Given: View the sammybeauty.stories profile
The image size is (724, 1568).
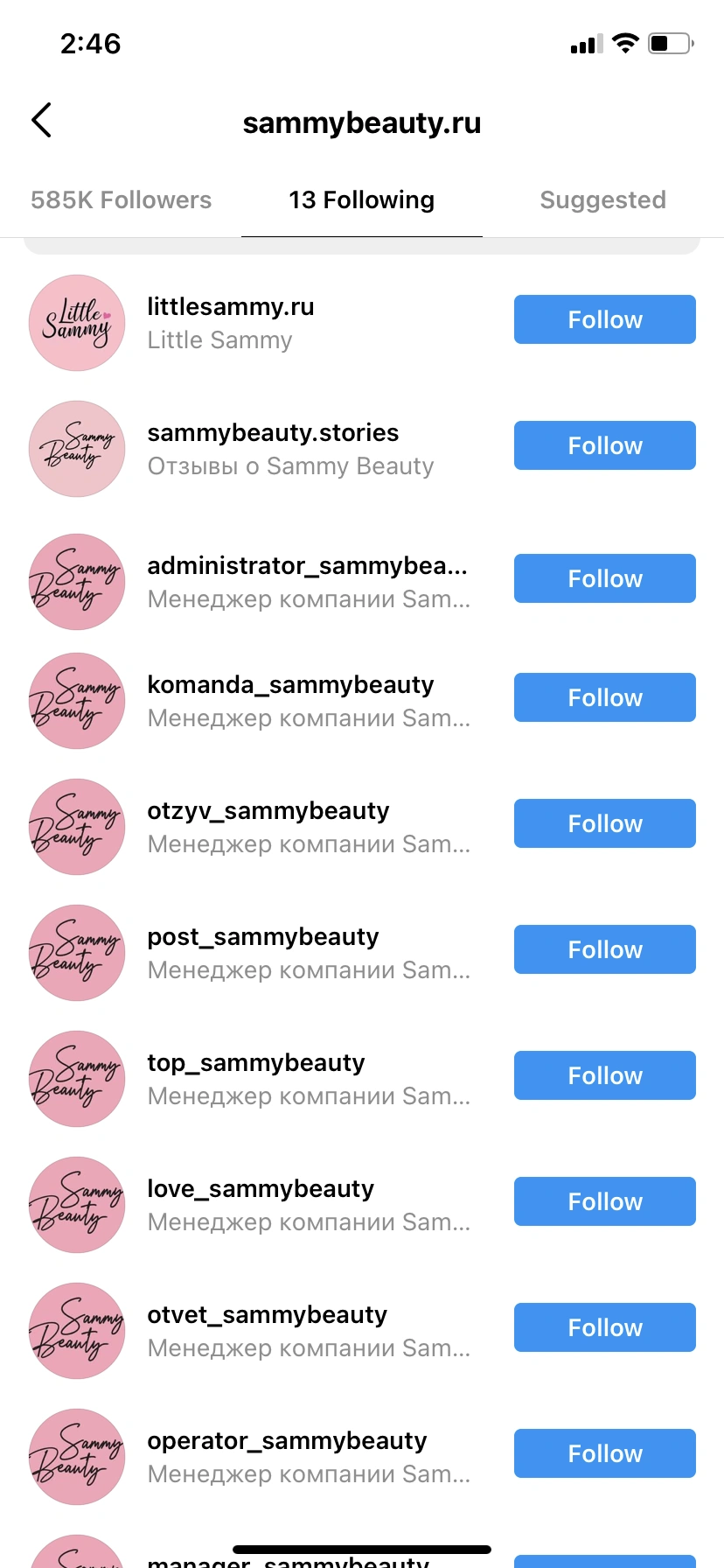Looking at the screenshot, I should 273,433.
